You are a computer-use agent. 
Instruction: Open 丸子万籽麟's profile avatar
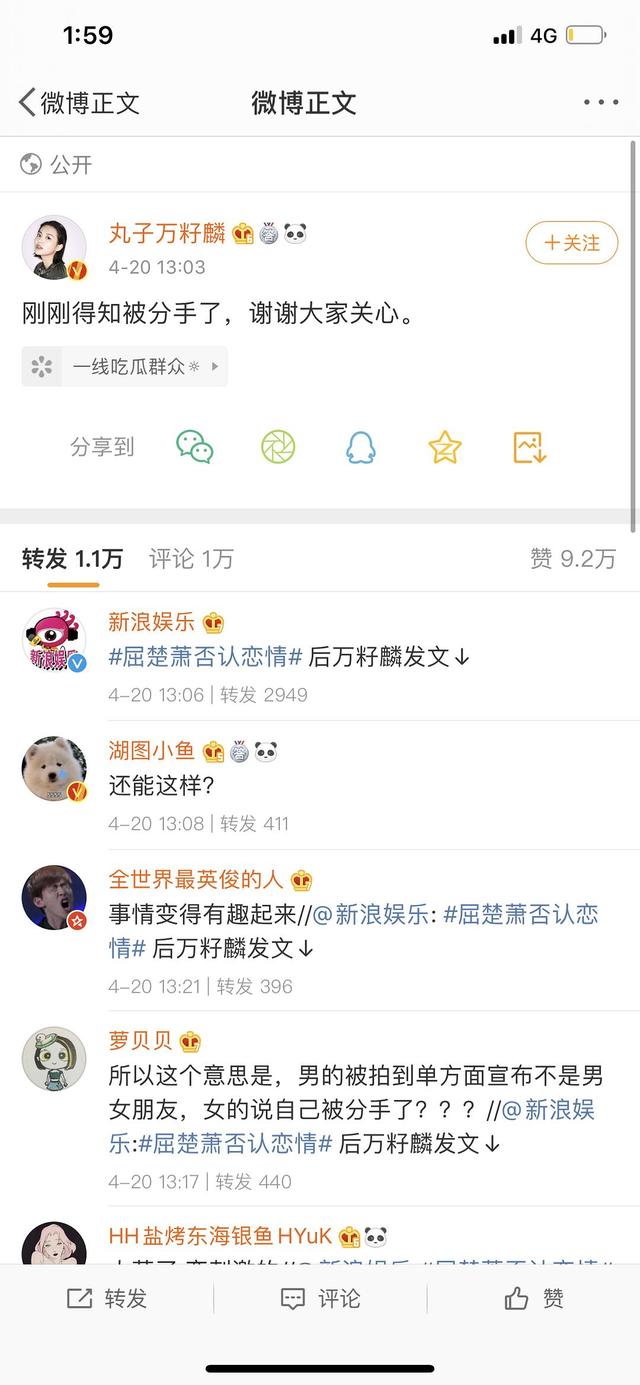click(x=54, y=246)
